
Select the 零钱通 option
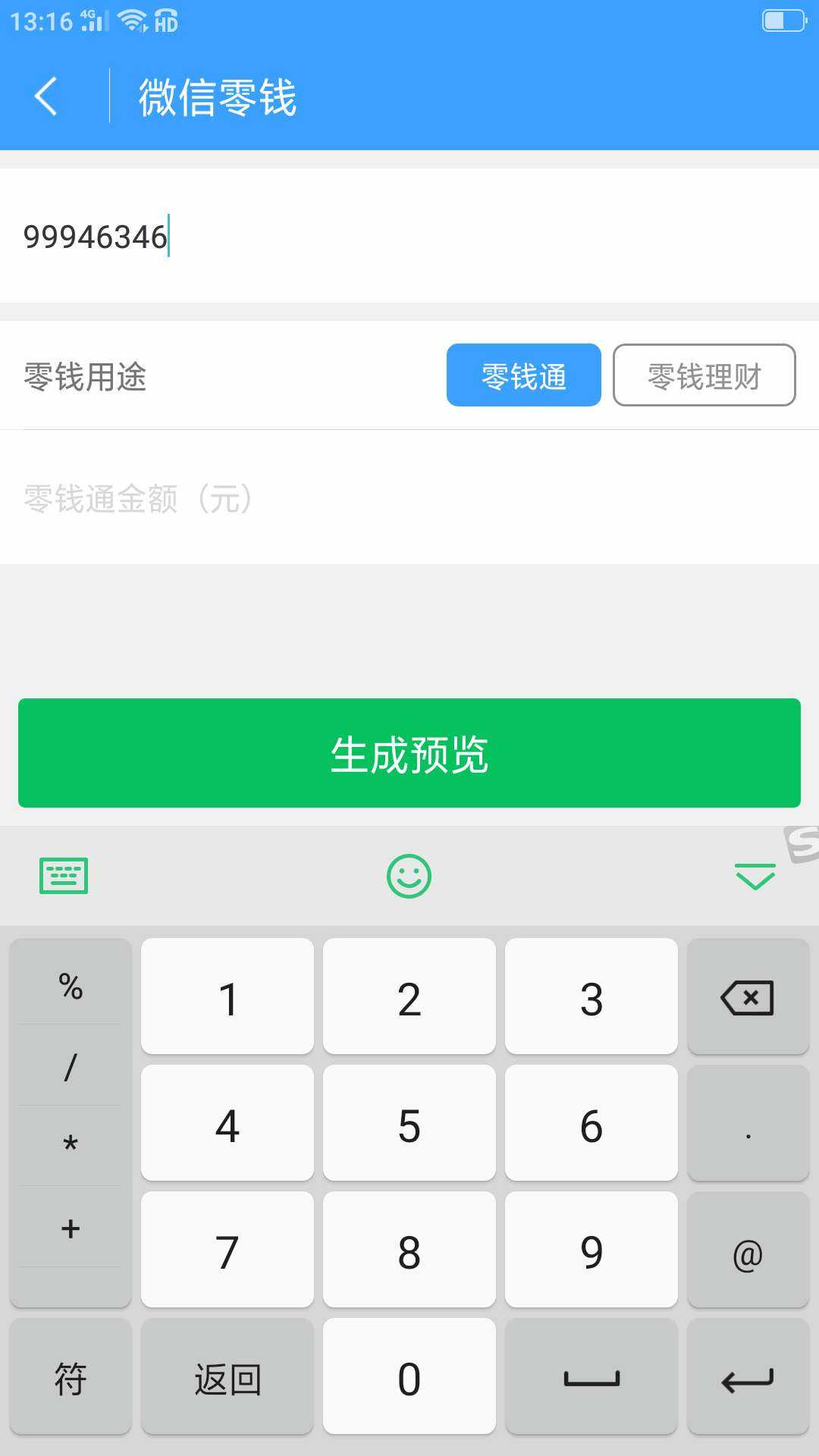coord(523,375)
